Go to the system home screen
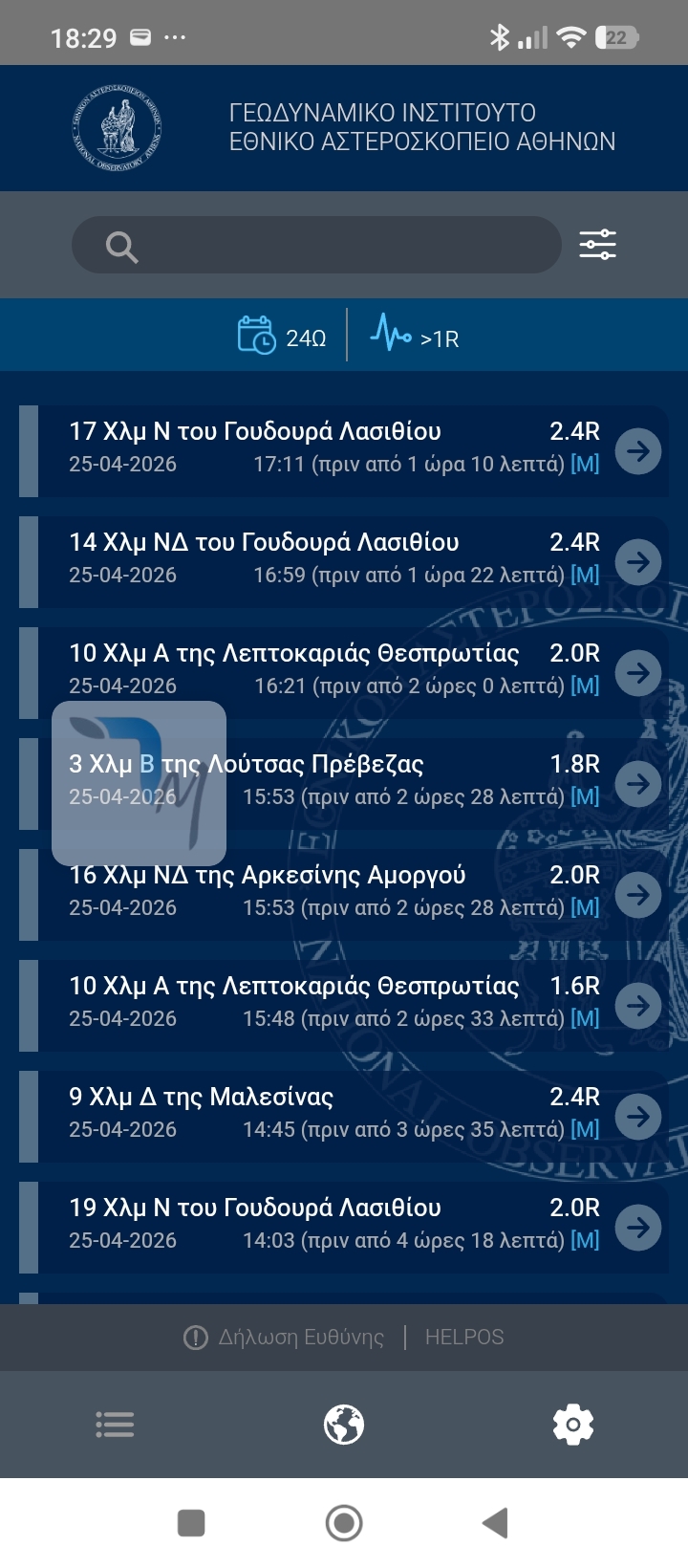 coord(344,1523)
